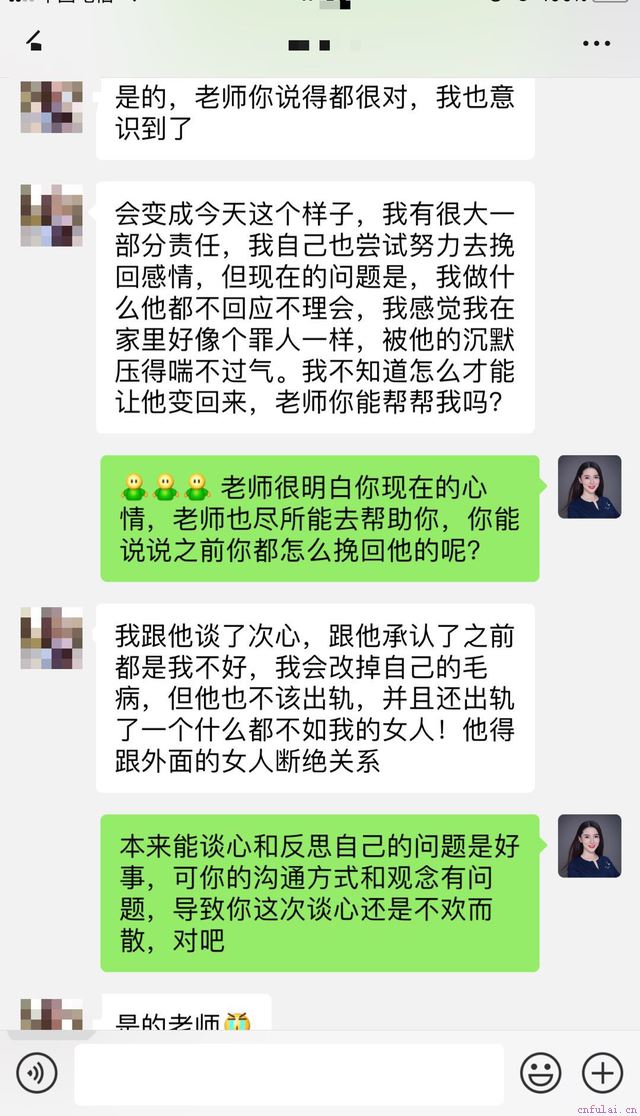Open the chat's three-dot overflow menu

pyautogui.click(x=596, y=44)
